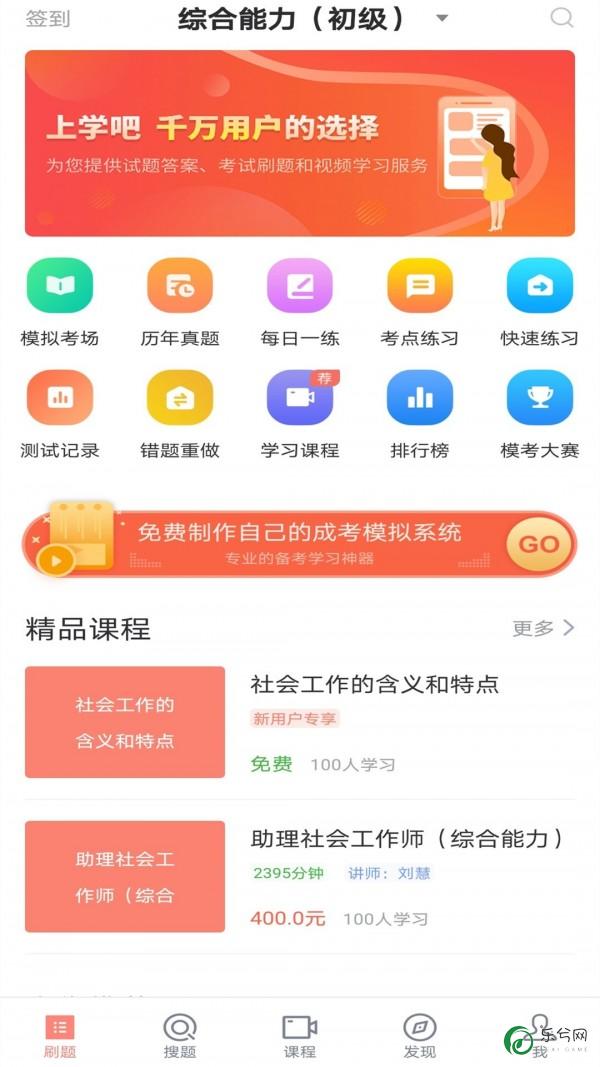Switch to the 课程 tab

300,1035
